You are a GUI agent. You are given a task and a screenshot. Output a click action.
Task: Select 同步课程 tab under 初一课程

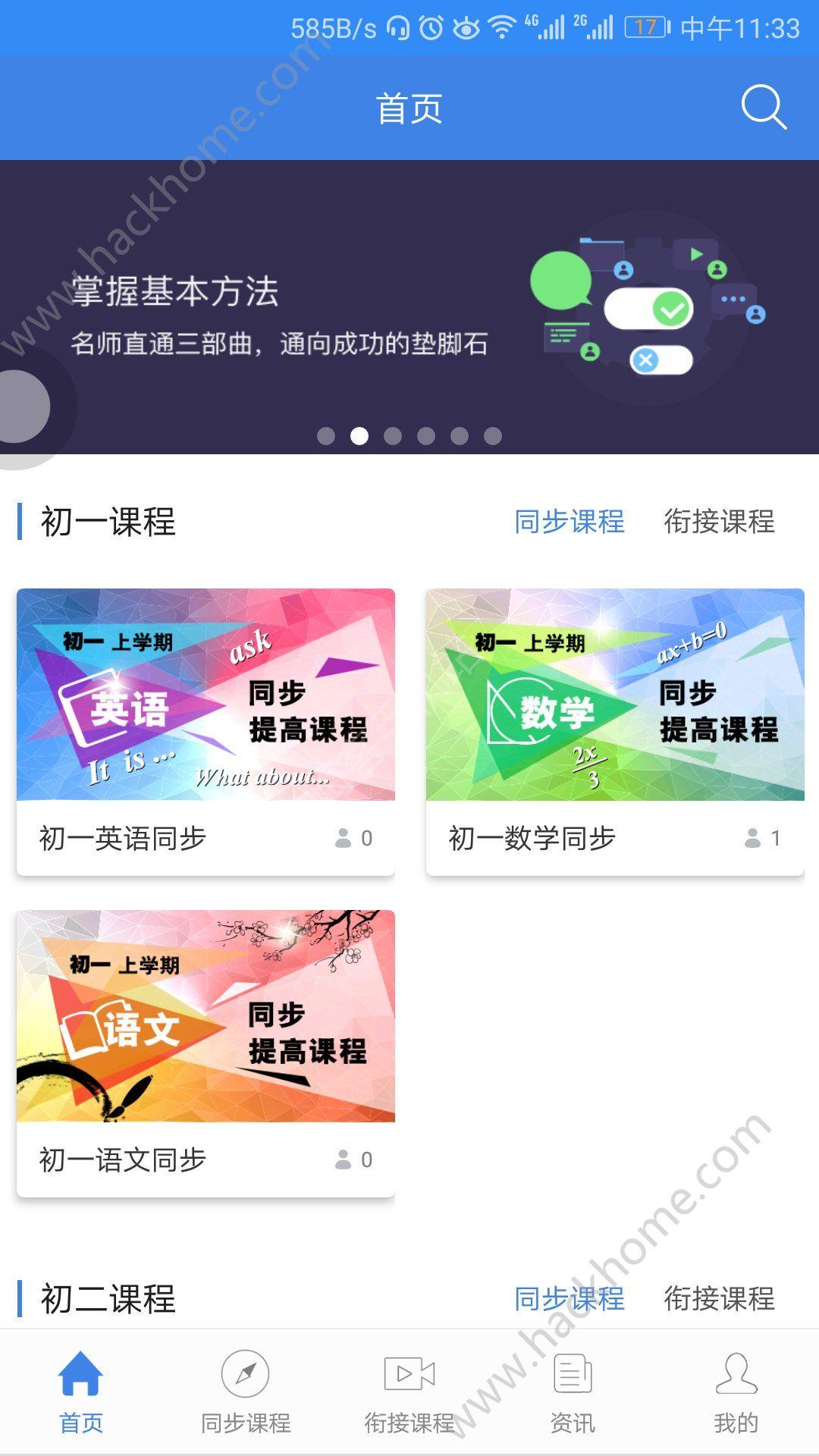tap(567, 522)
